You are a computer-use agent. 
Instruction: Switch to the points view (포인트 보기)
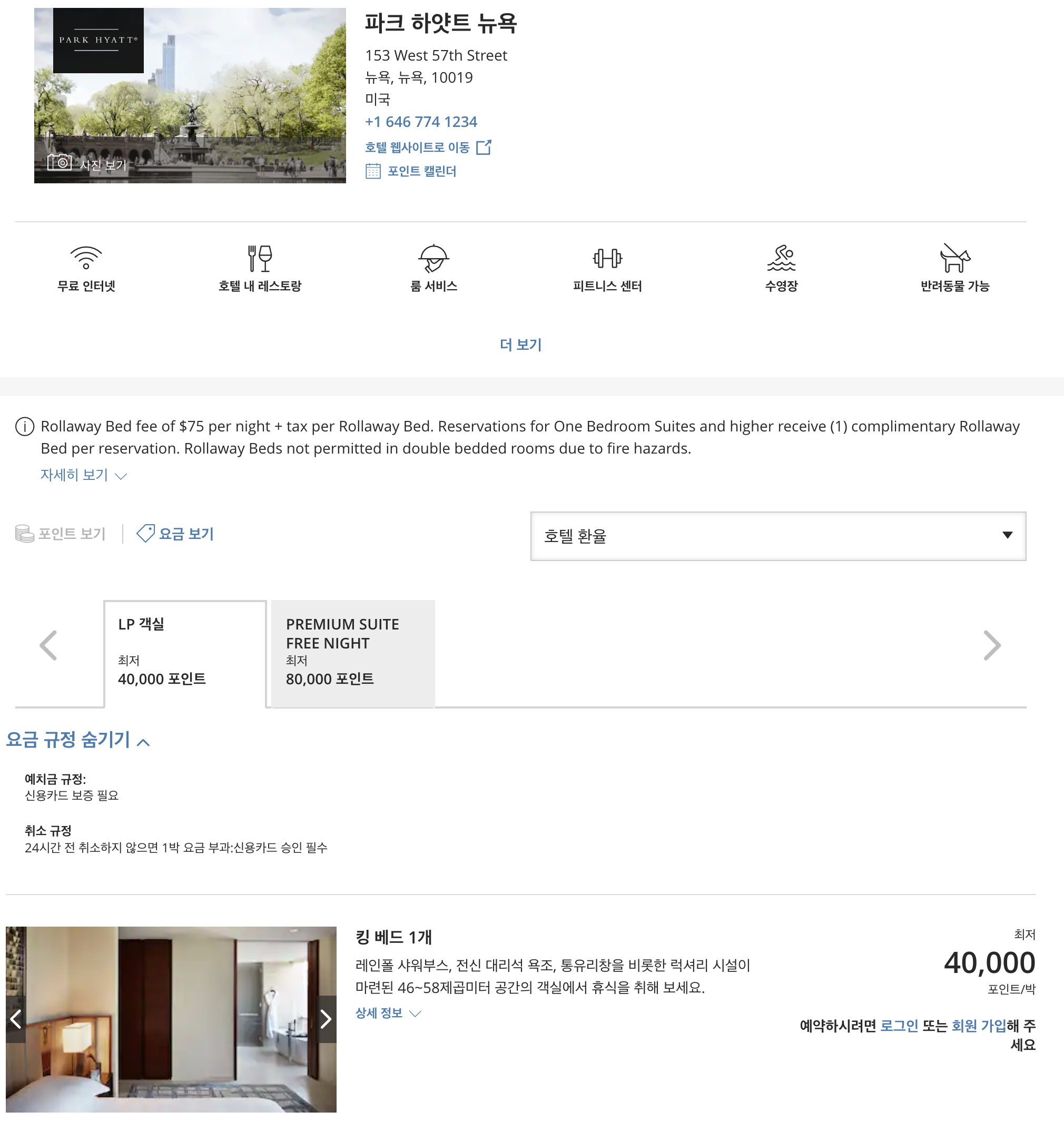coord(60,533)
